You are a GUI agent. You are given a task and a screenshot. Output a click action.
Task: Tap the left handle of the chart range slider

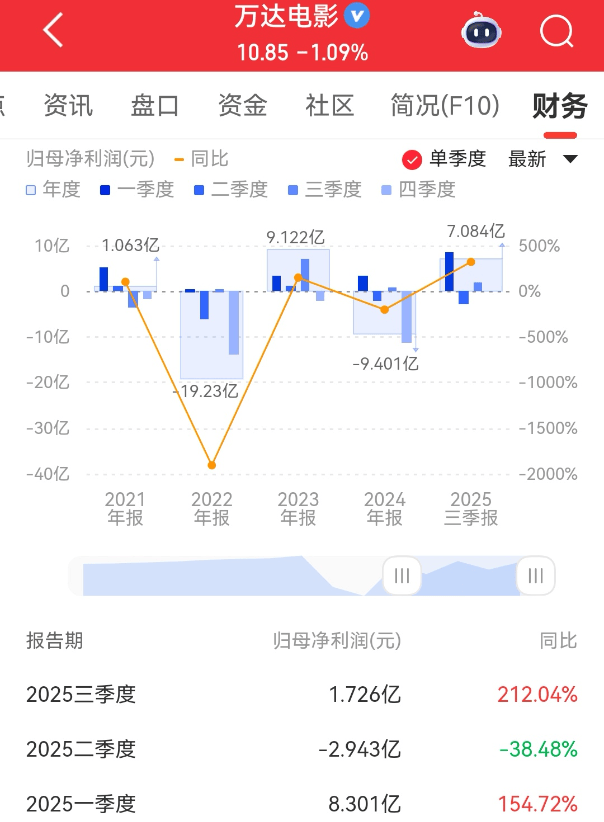point(402,575)
